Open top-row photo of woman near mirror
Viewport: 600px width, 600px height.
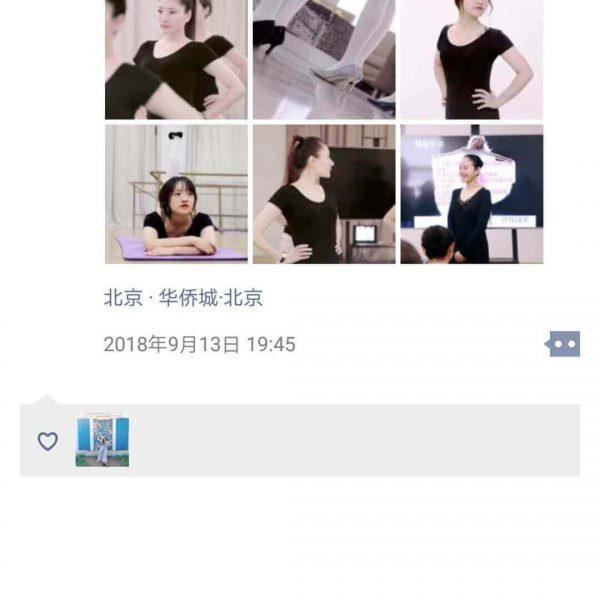pos(176,58)
